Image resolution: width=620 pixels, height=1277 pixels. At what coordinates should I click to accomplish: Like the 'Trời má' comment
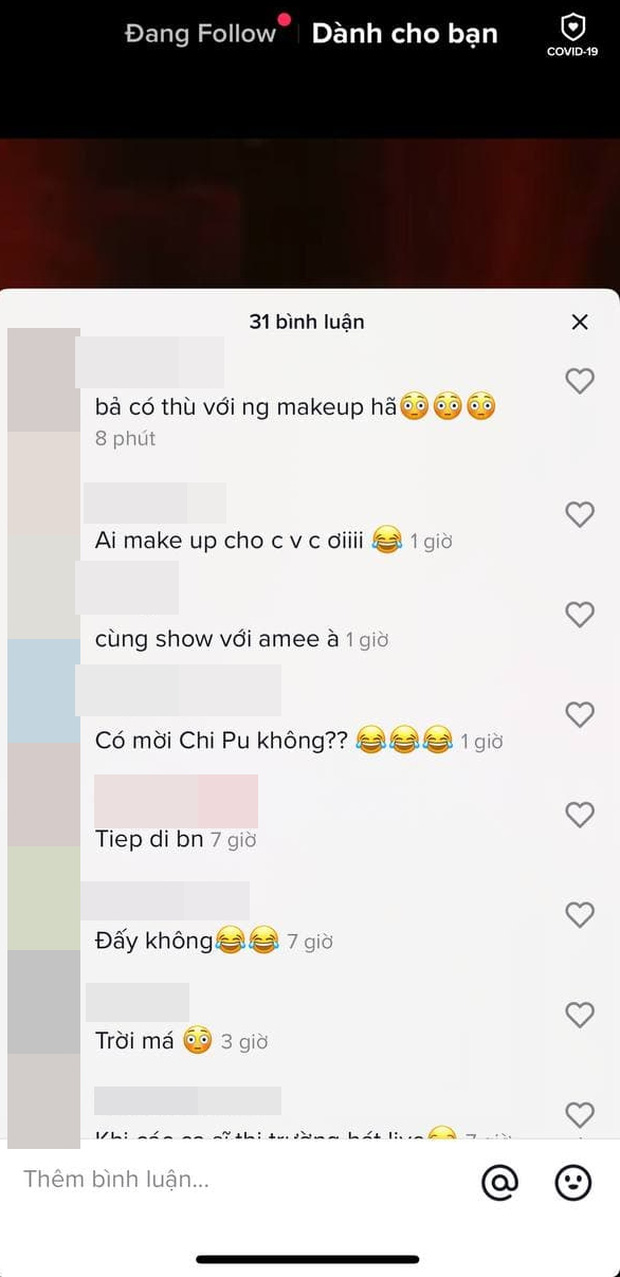click(580, 1015)
